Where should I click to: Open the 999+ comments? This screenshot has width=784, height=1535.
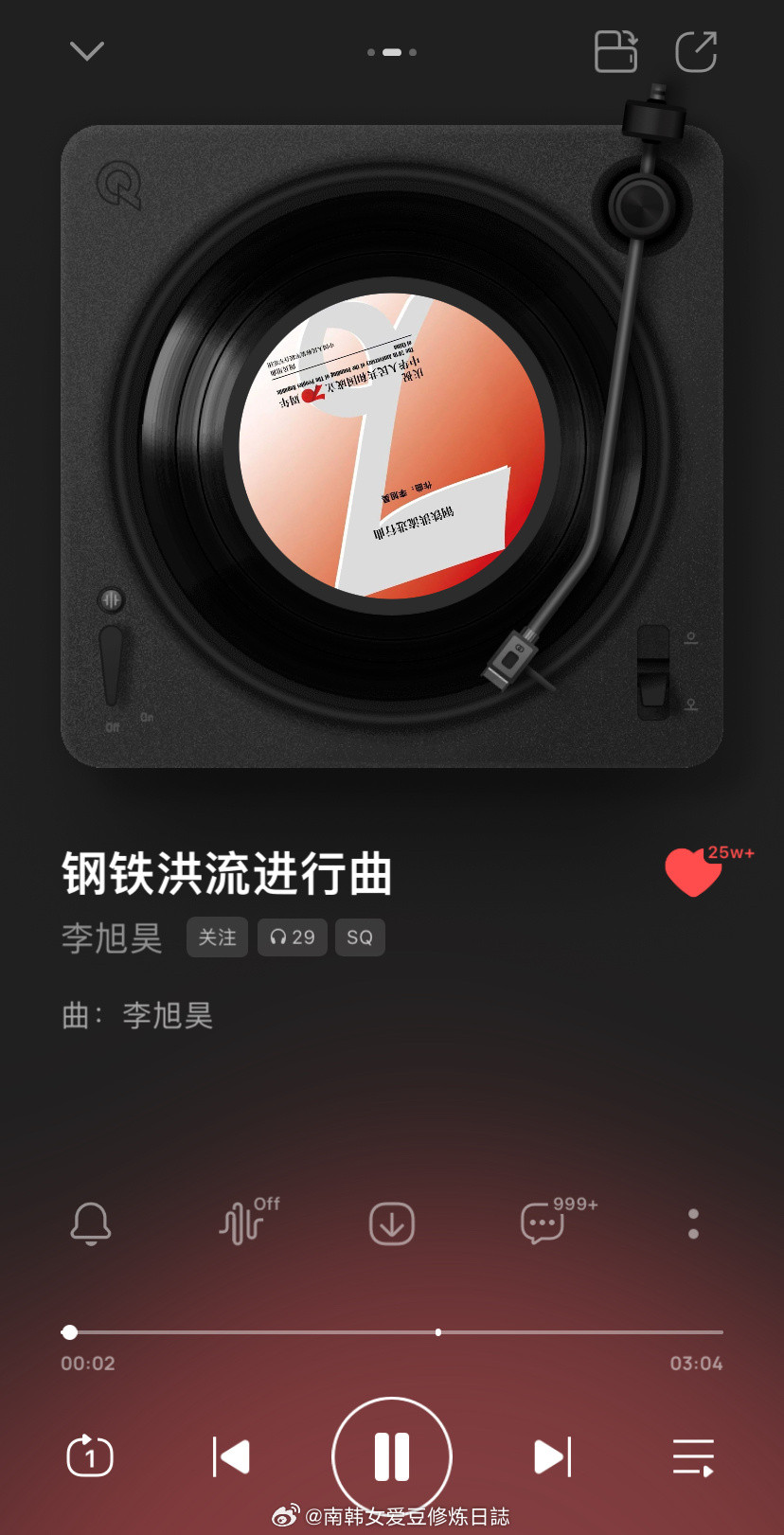[543, 1223]
